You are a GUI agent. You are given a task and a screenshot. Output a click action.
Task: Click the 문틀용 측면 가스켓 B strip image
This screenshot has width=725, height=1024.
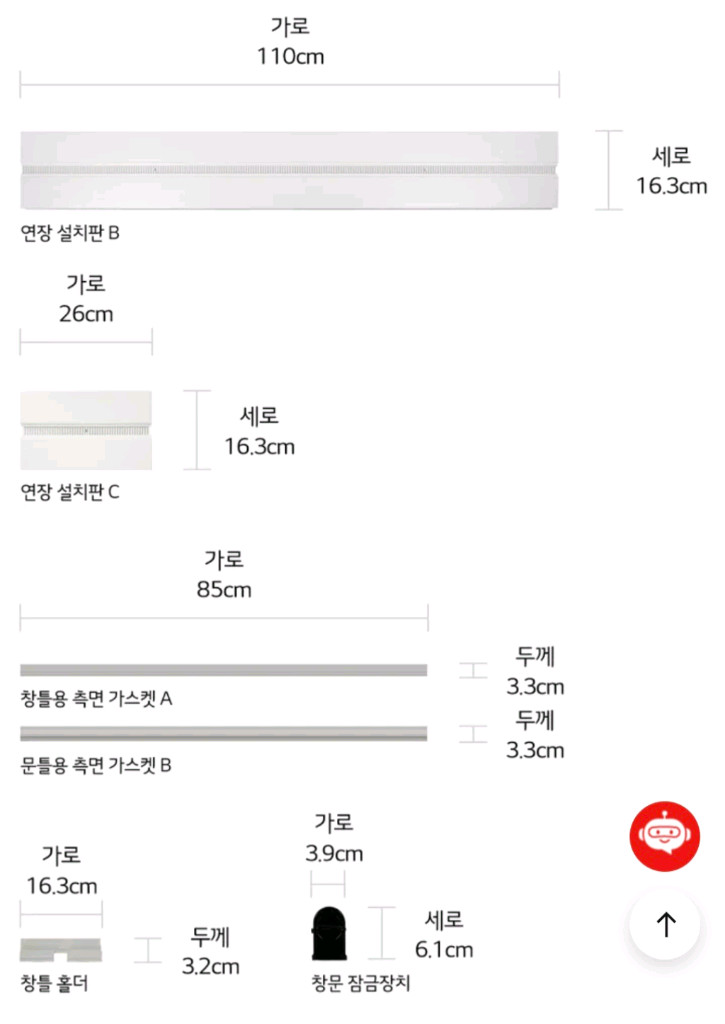pos(224,731)
